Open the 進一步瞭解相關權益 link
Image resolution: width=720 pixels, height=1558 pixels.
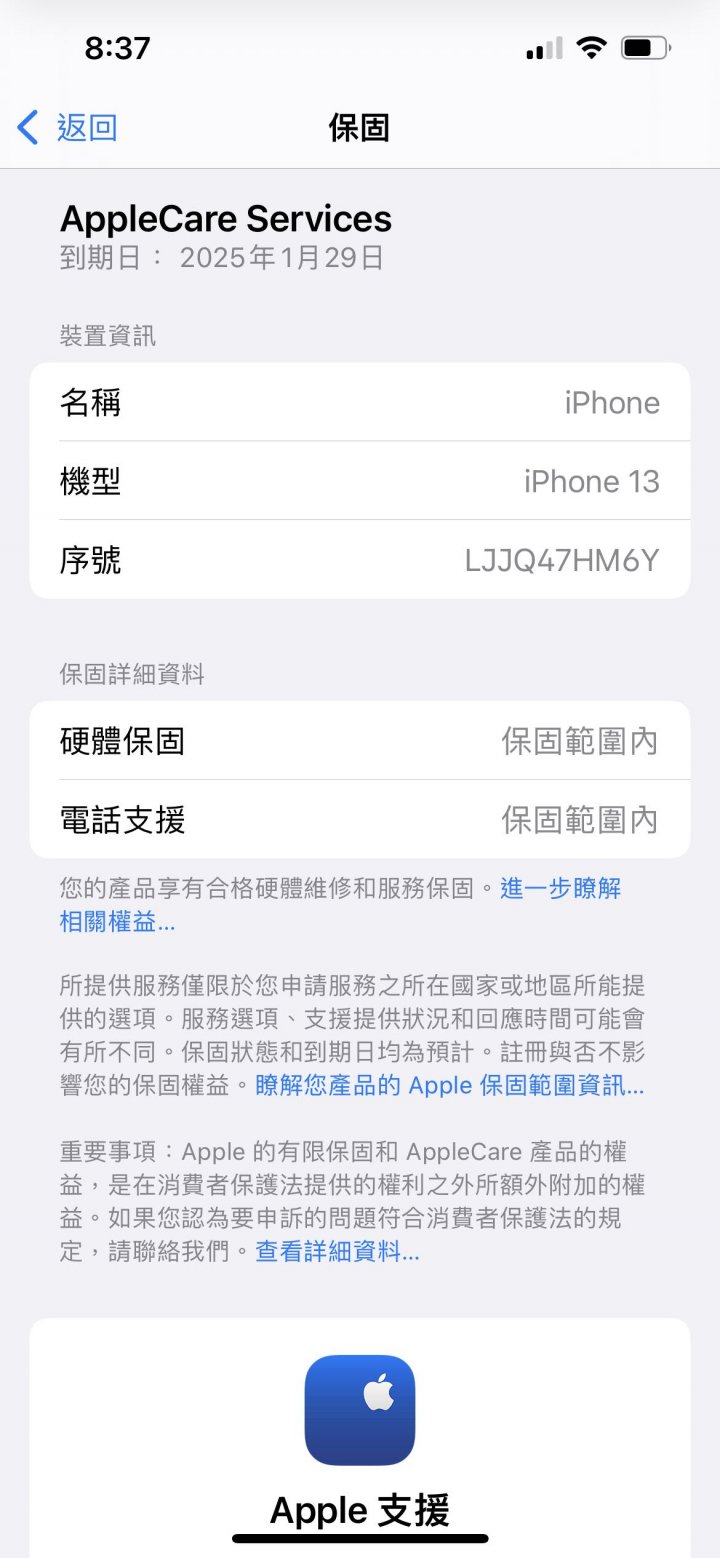click(x=560, y=888)
